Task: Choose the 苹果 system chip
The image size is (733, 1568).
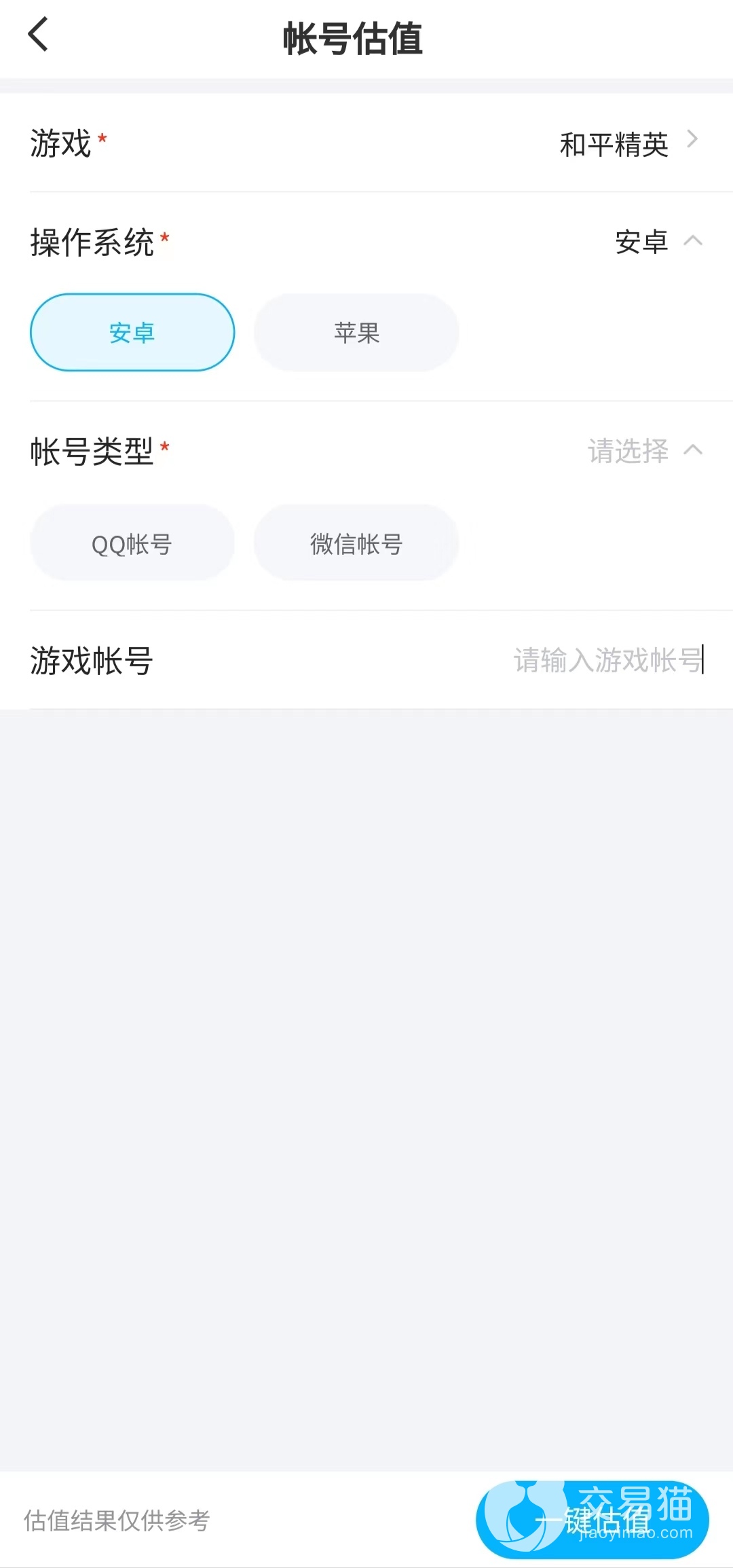Action: 356,333
